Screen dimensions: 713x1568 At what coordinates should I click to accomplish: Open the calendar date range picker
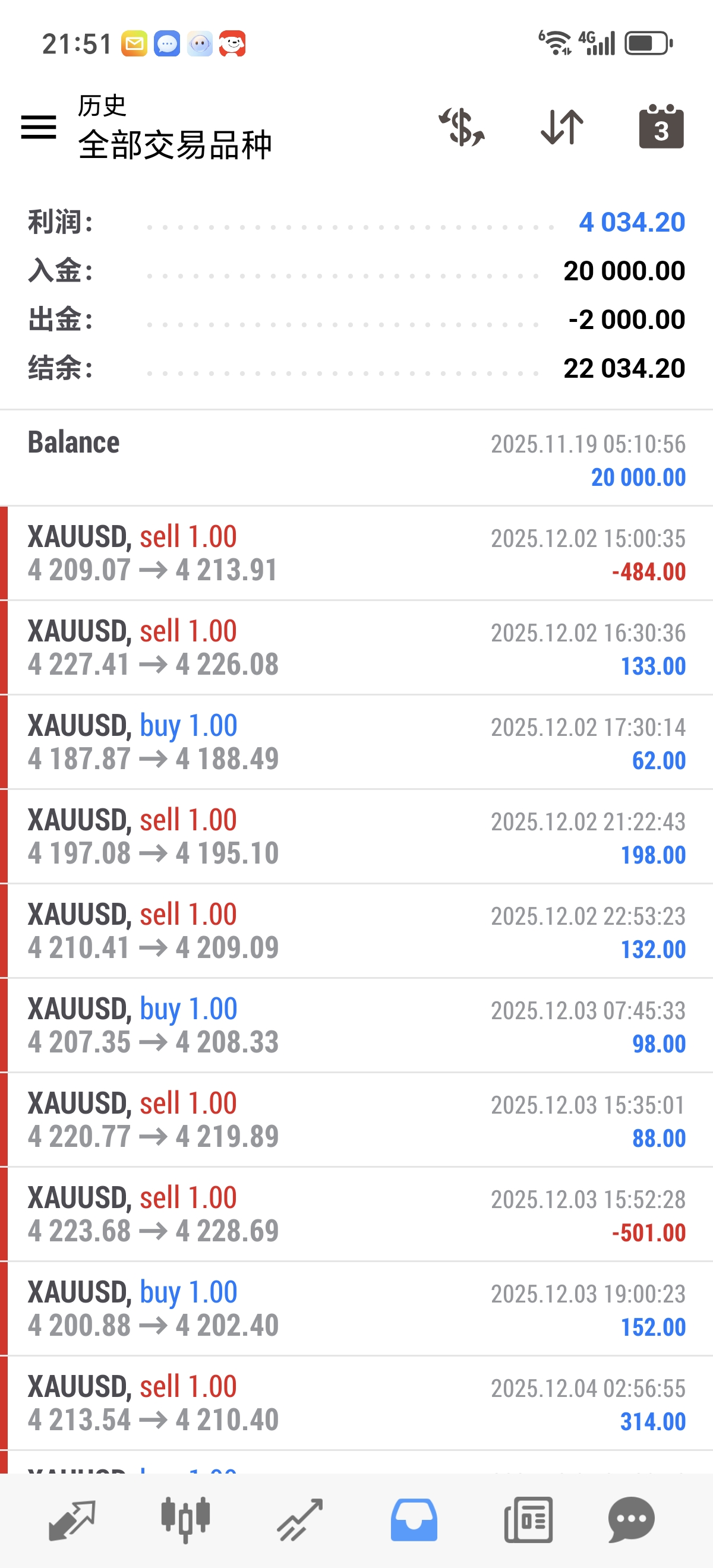[661, 127]
